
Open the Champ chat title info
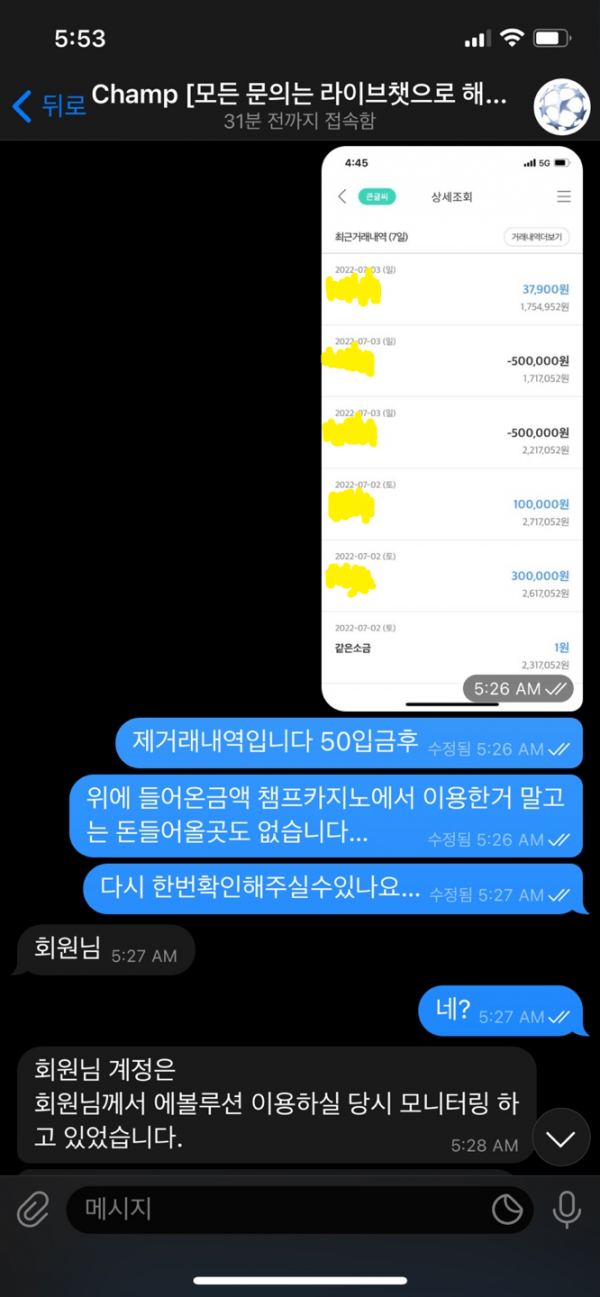300,104
